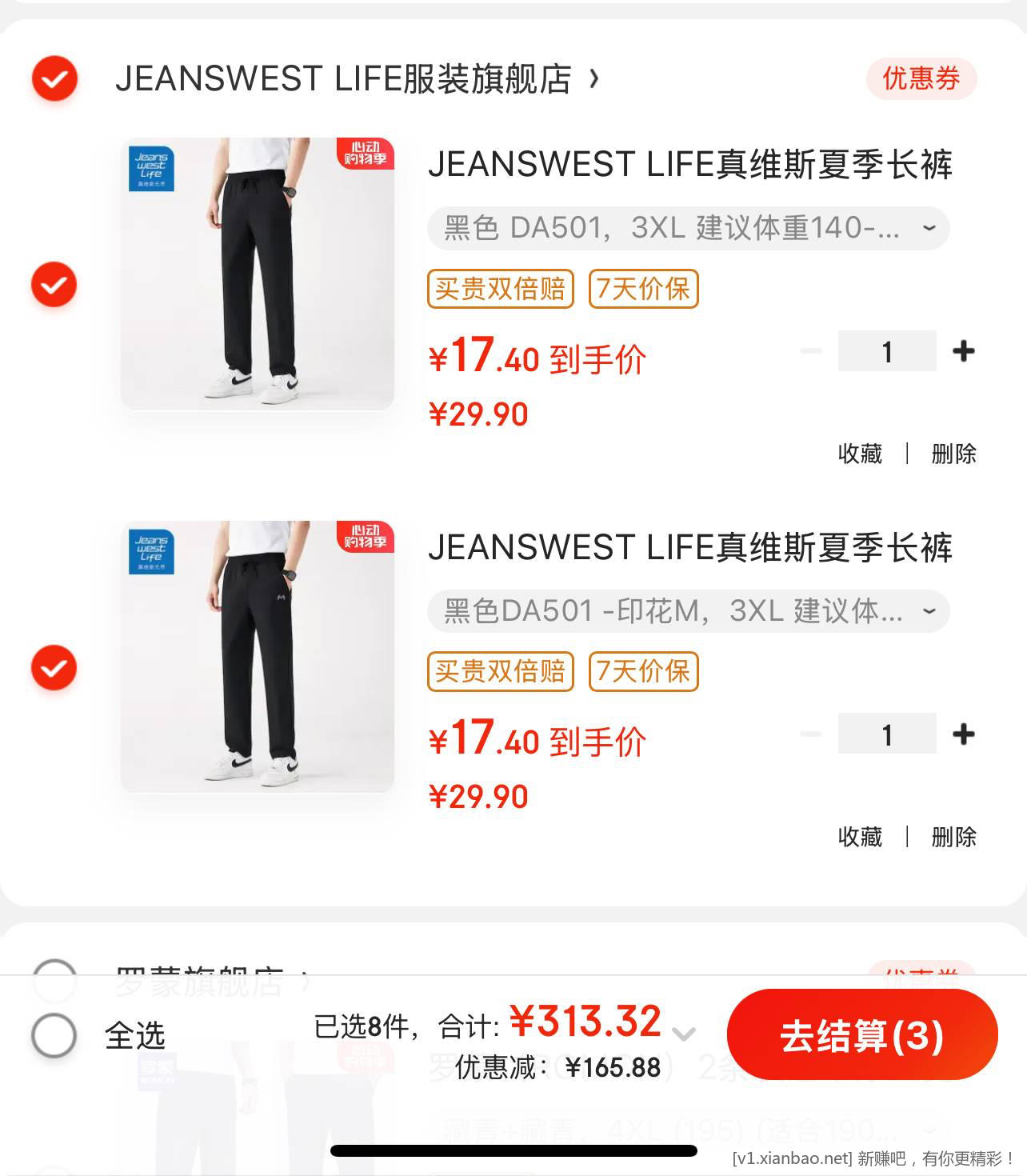Tap the 买贵双倍赔 guarantee tag
Image resolution: width=1027 pixels, height=1176 pixels.
499,290
